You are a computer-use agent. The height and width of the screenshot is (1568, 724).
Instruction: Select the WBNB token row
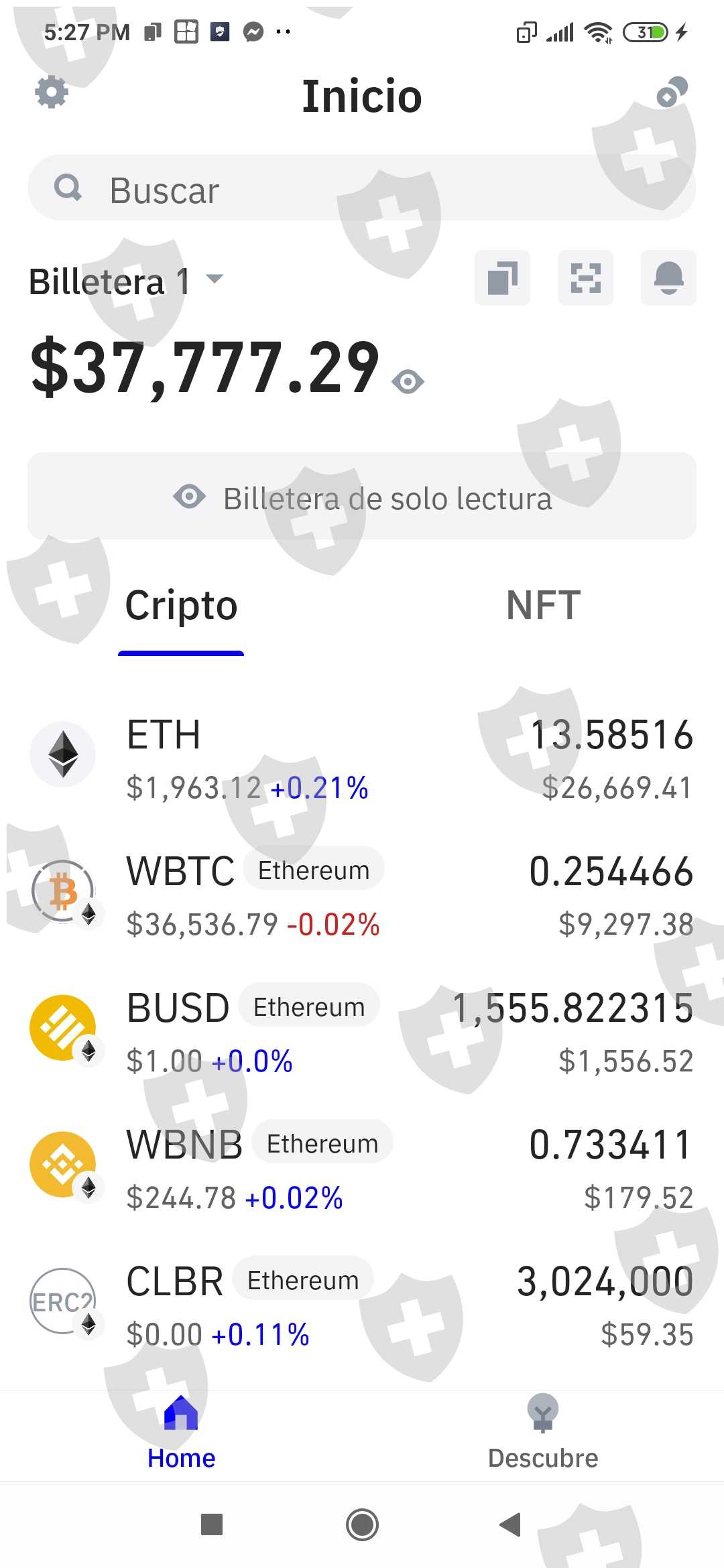[x=362, y=1169]
